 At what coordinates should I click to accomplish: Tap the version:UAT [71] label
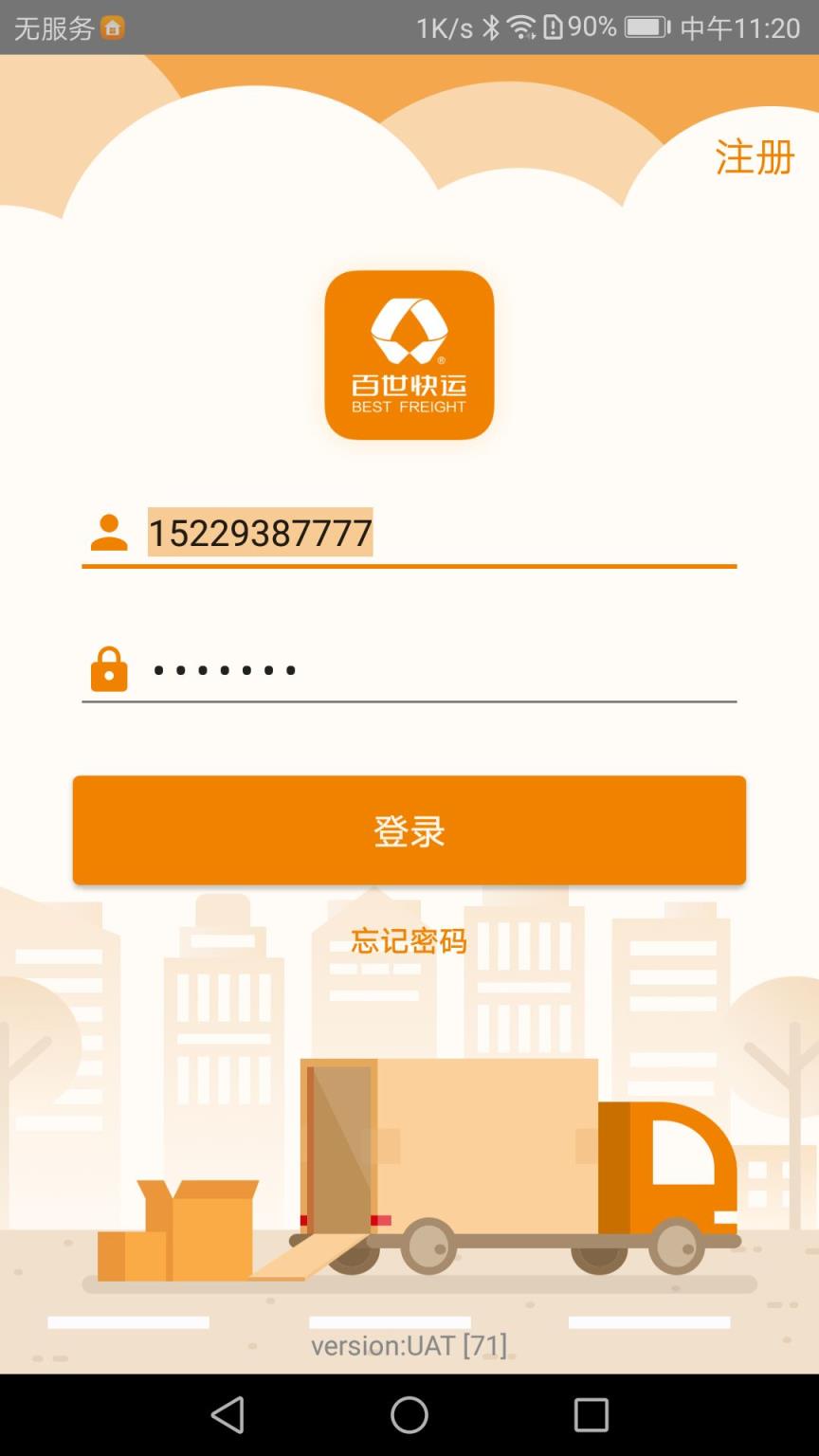click(409, 1344)
